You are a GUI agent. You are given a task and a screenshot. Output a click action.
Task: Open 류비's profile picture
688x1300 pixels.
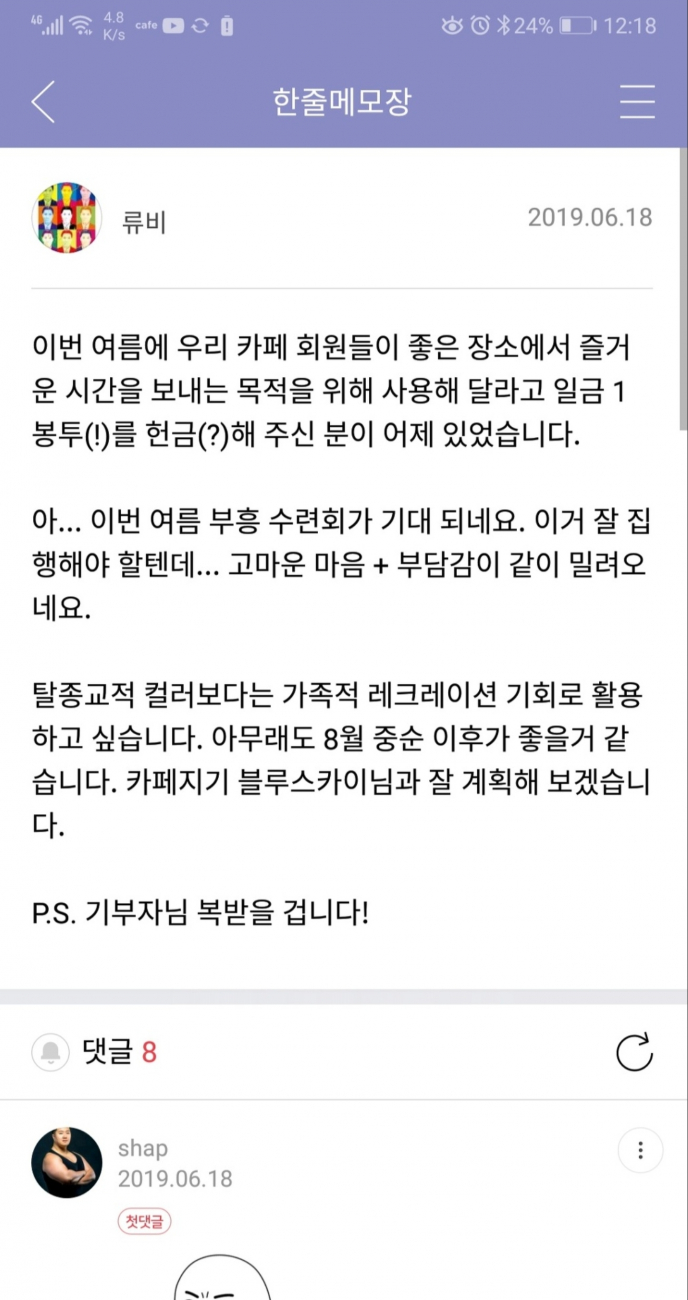click(x=68, y=218)
